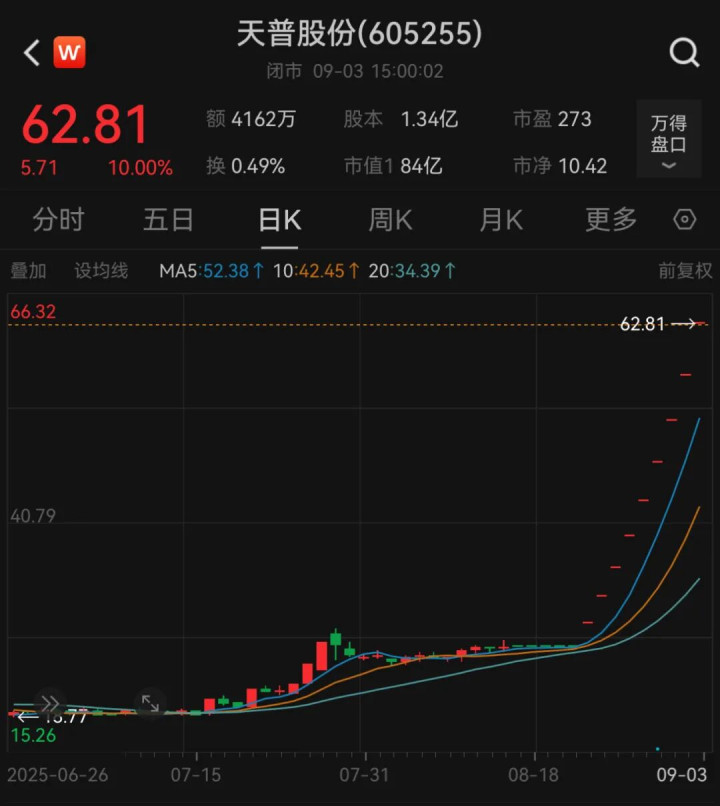
Task: Open chart settings hexagon icon
Action: click(x=685, y=220)
